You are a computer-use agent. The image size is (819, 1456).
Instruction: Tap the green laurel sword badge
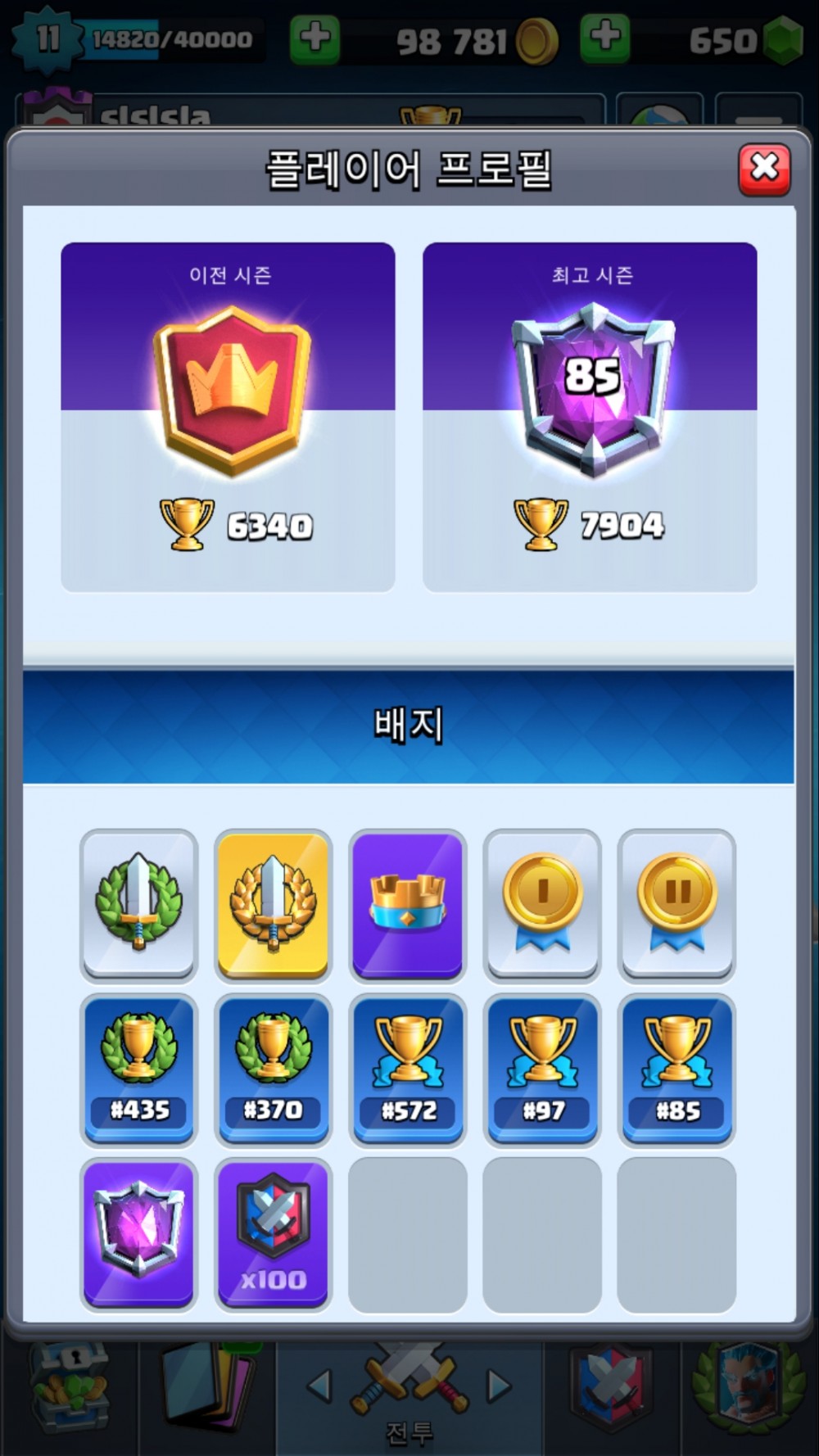pos(139,904)
